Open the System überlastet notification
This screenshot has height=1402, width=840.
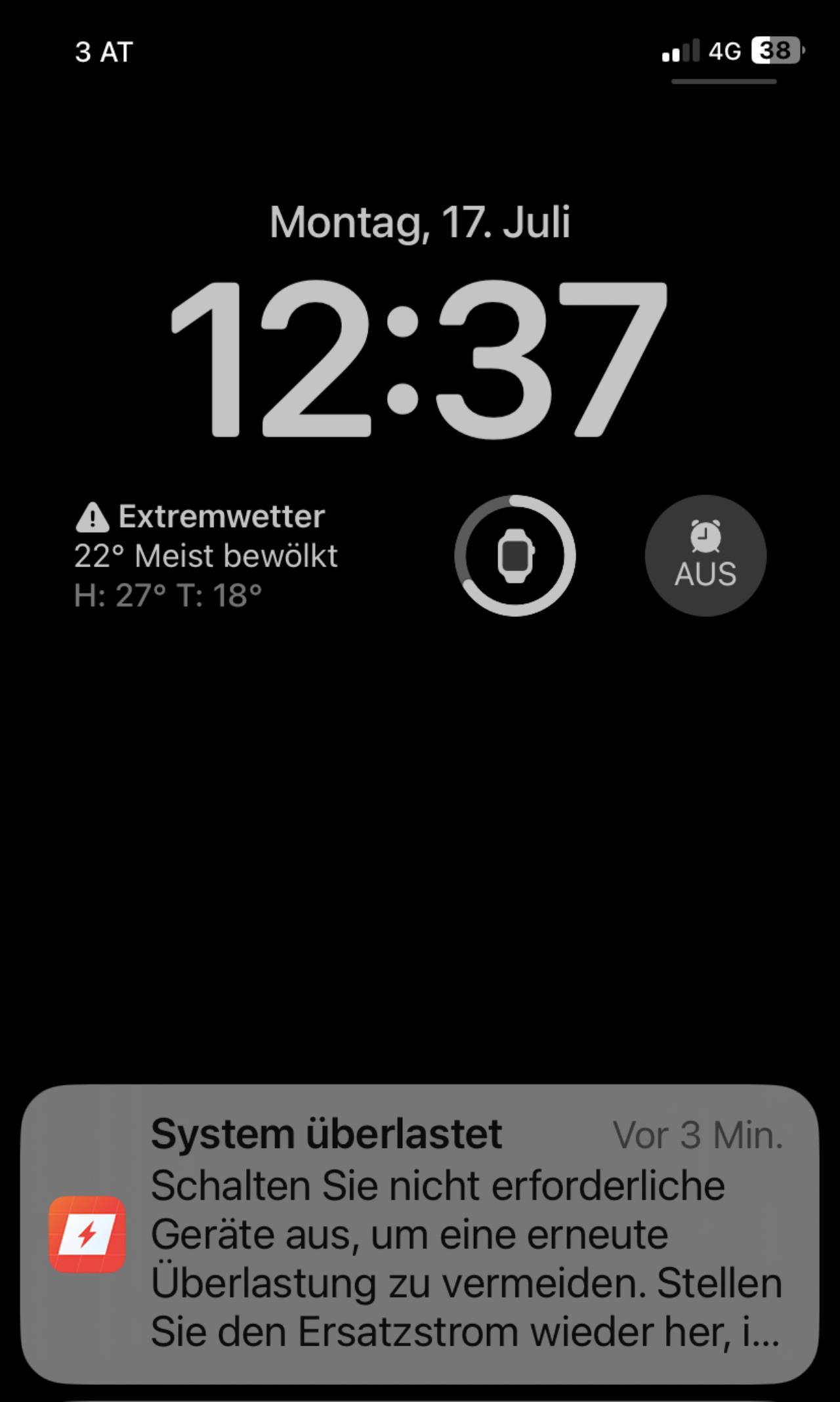tap(420, 1235)
